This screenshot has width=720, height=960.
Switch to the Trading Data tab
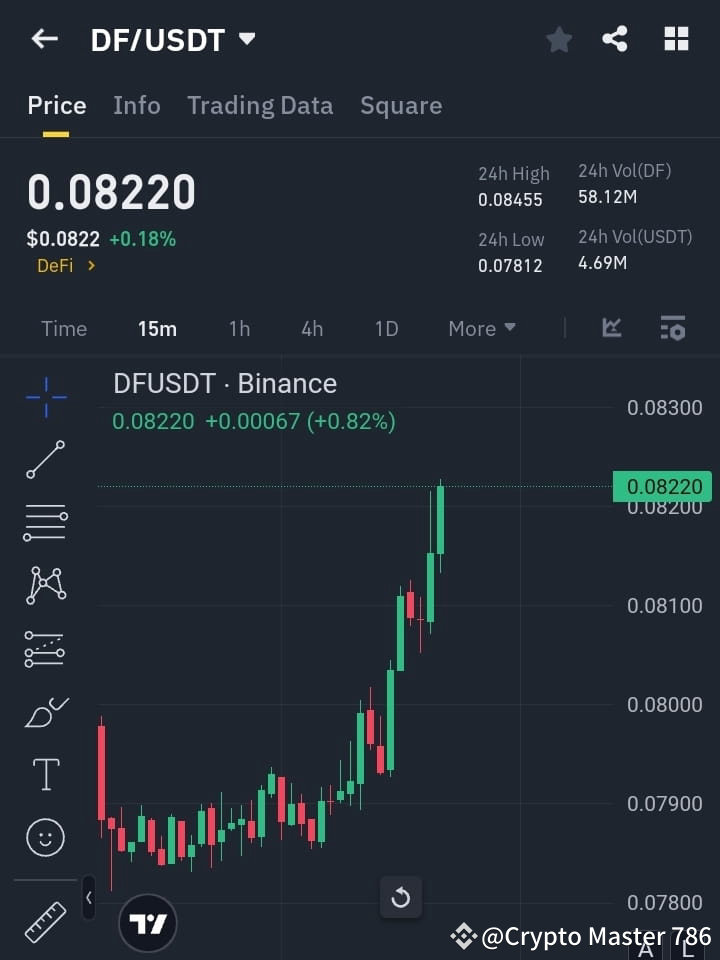(260, 105)
